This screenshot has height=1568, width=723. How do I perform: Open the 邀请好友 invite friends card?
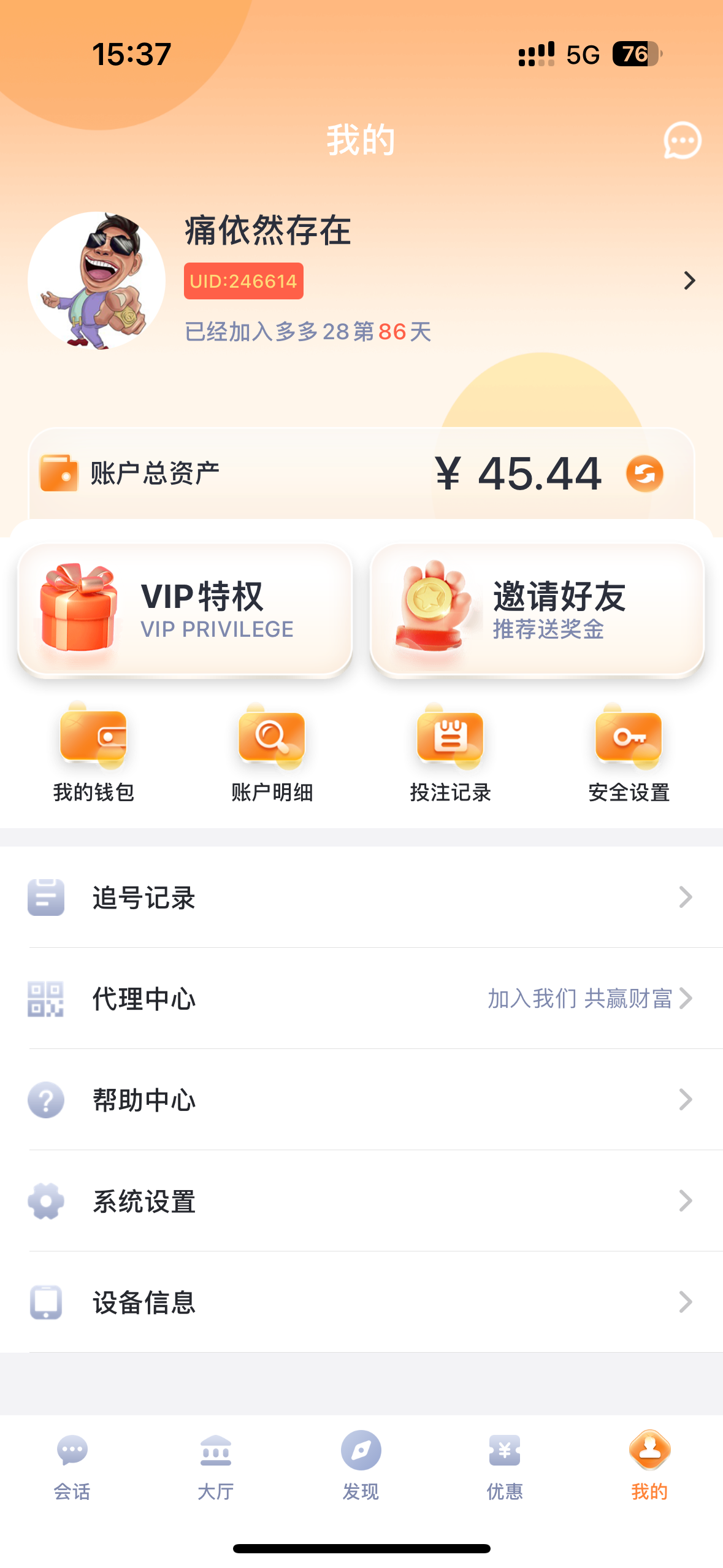click(x=537, y=610)
